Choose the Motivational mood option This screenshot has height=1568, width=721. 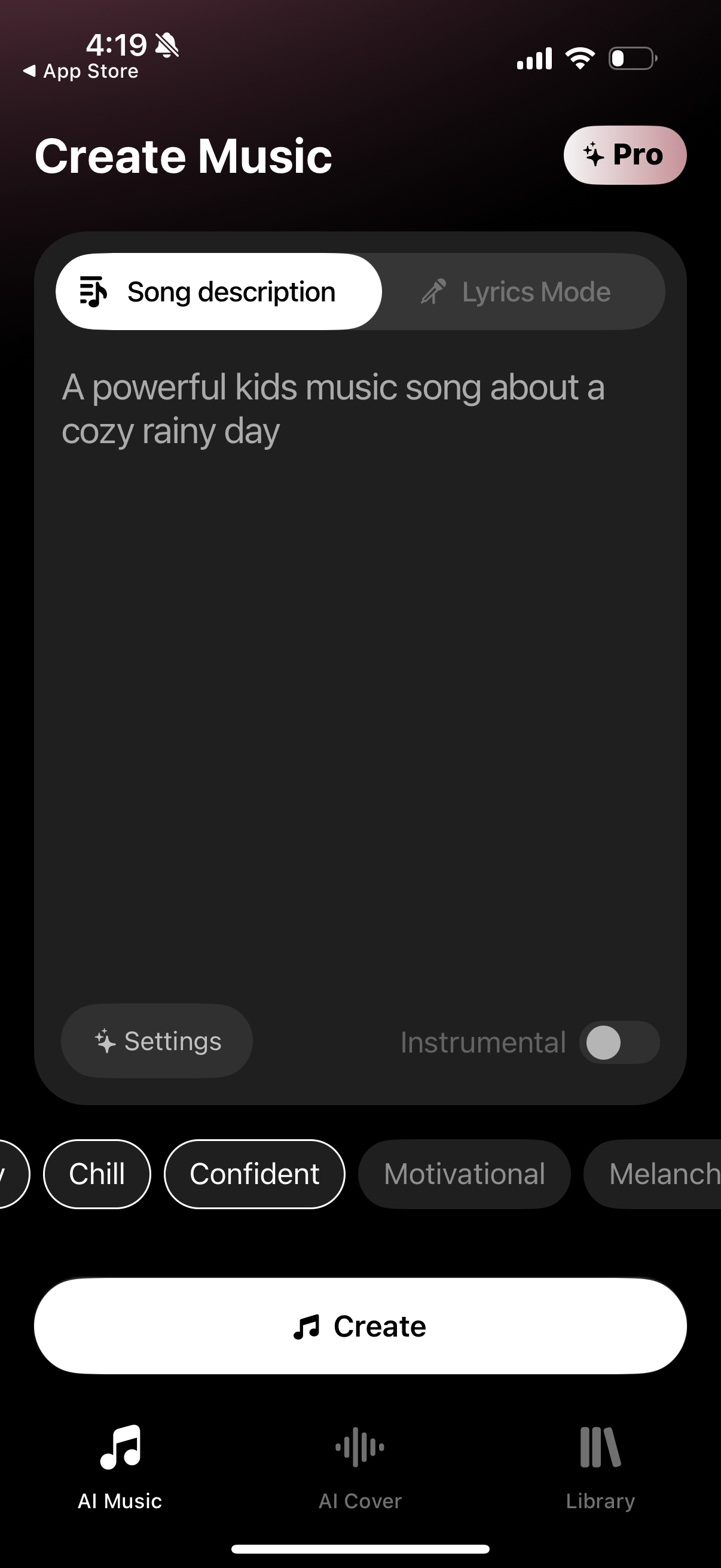465,1173
